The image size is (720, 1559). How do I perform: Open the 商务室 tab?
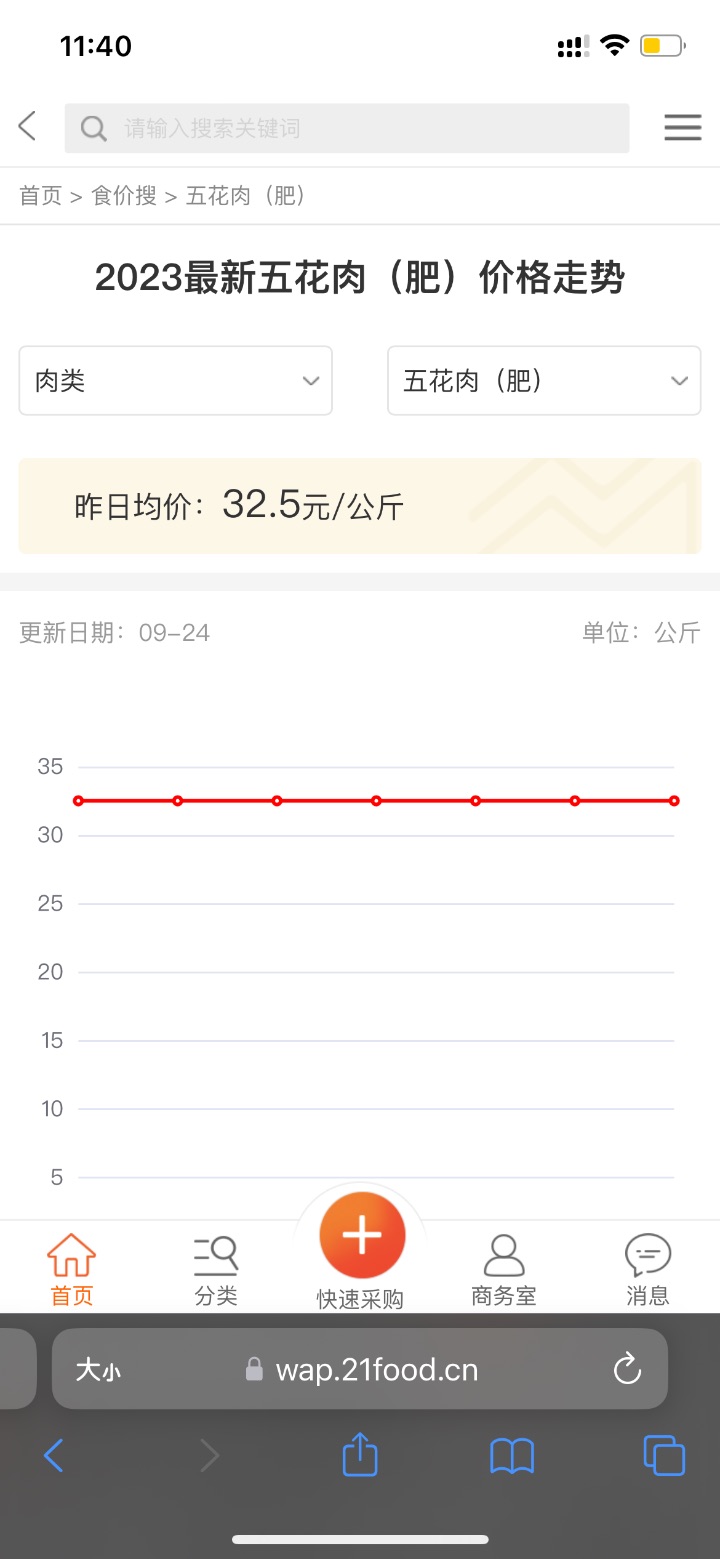[504, 1271]
